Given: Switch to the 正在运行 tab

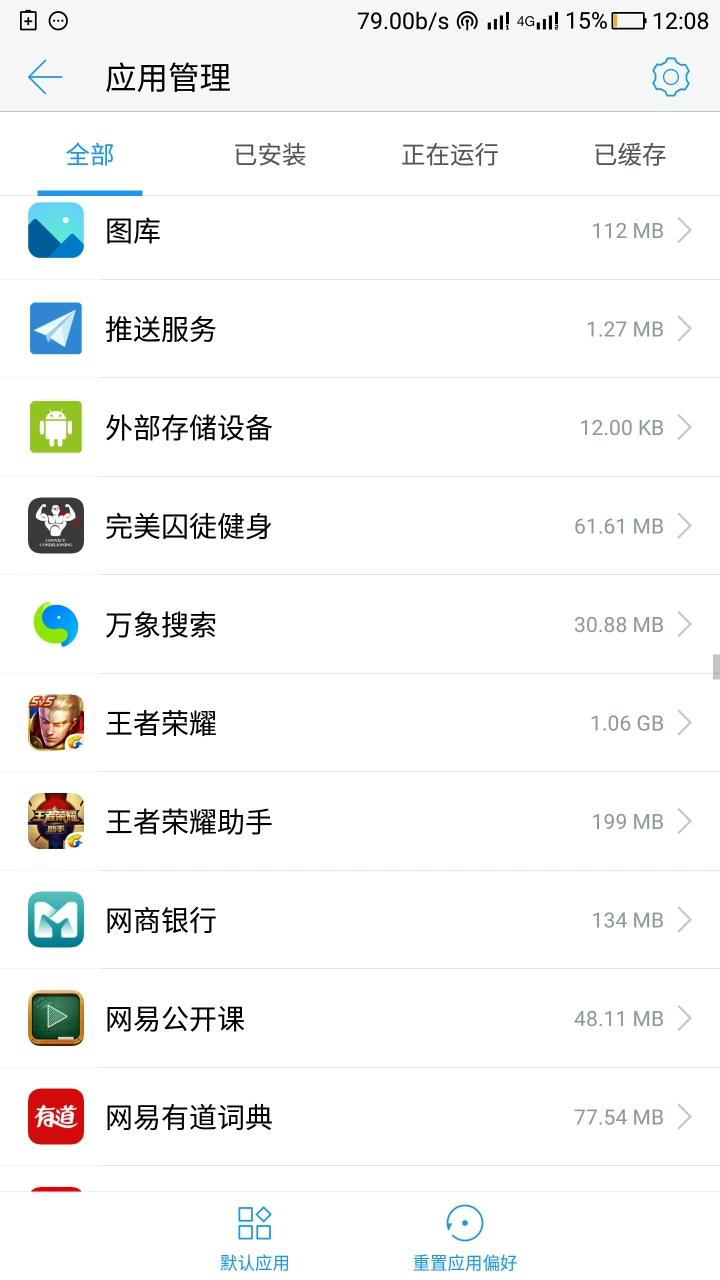Looking at the screenshot, I should (450, 155).
